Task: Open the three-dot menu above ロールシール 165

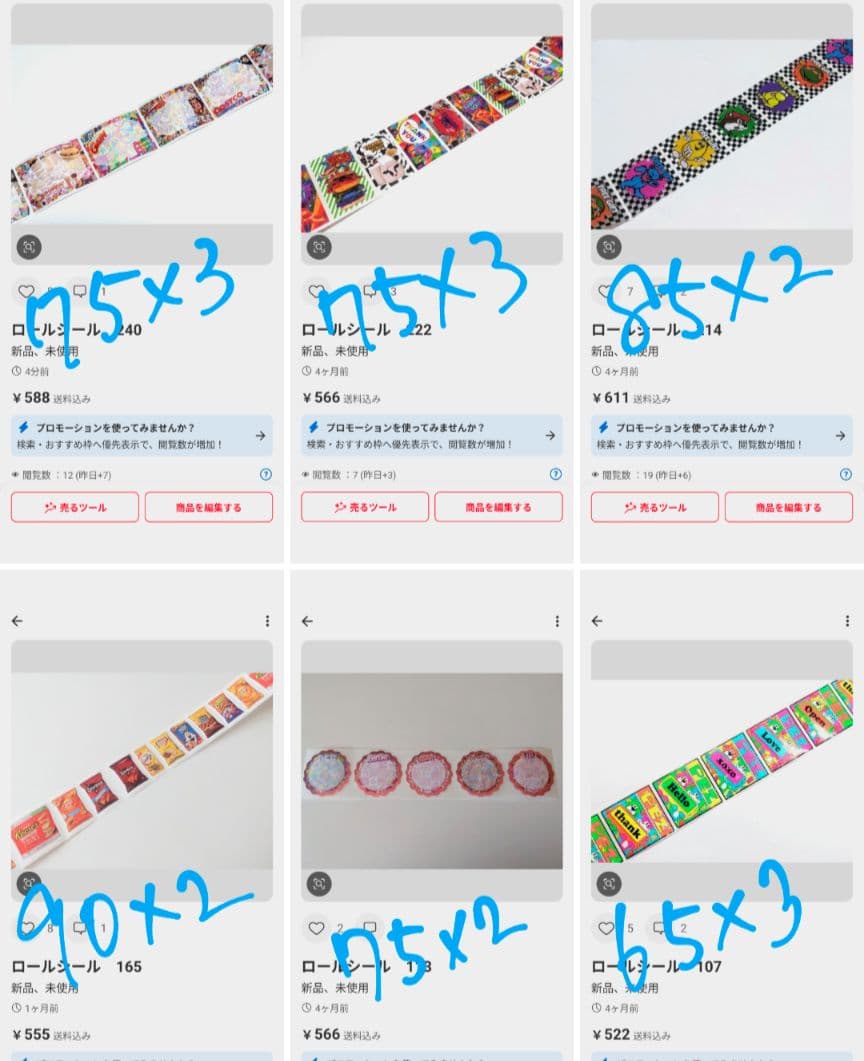Action: 266,620
